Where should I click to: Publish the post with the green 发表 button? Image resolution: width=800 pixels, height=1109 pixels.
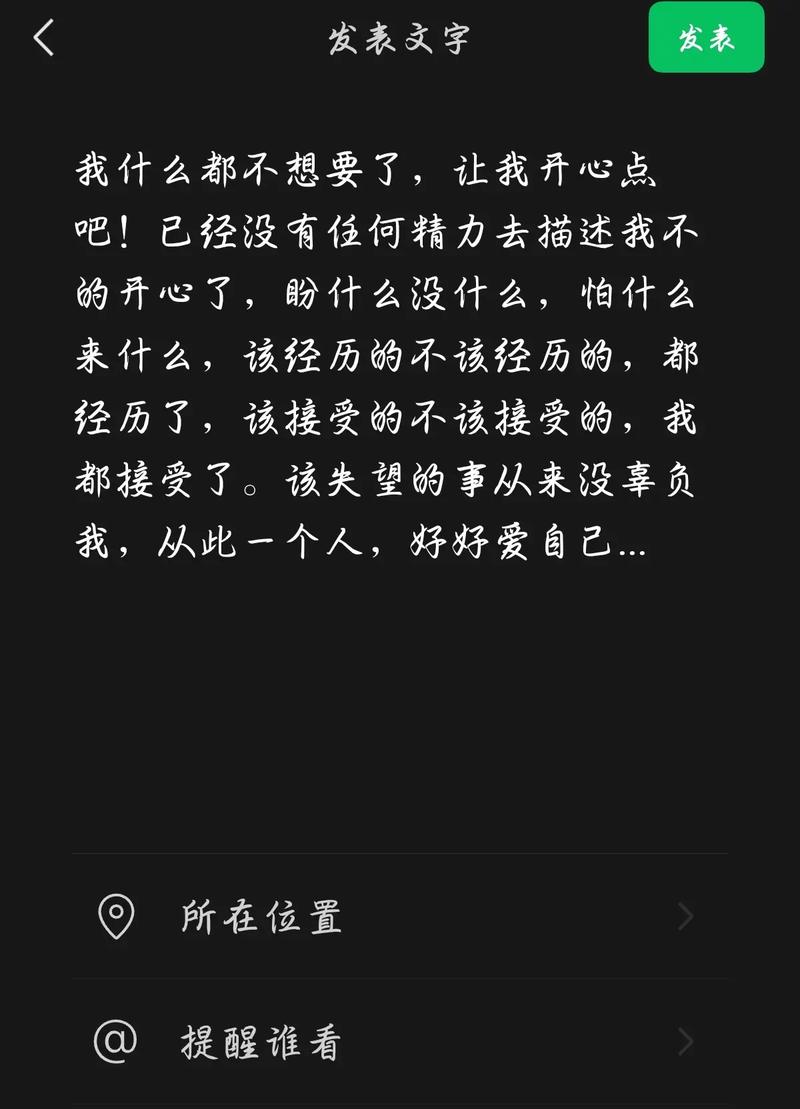click(706, 38)
